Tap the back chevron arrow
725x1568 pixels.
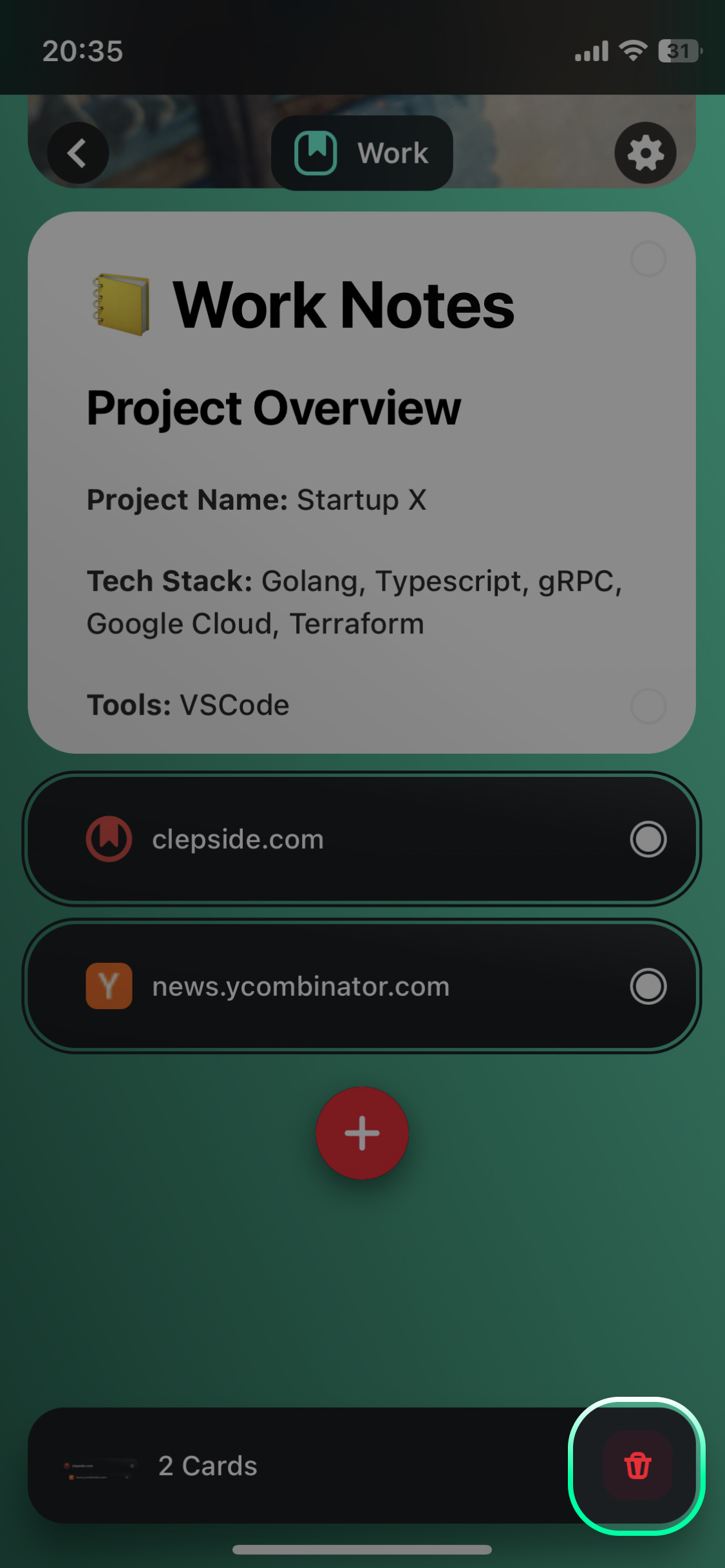click(77, 153)
